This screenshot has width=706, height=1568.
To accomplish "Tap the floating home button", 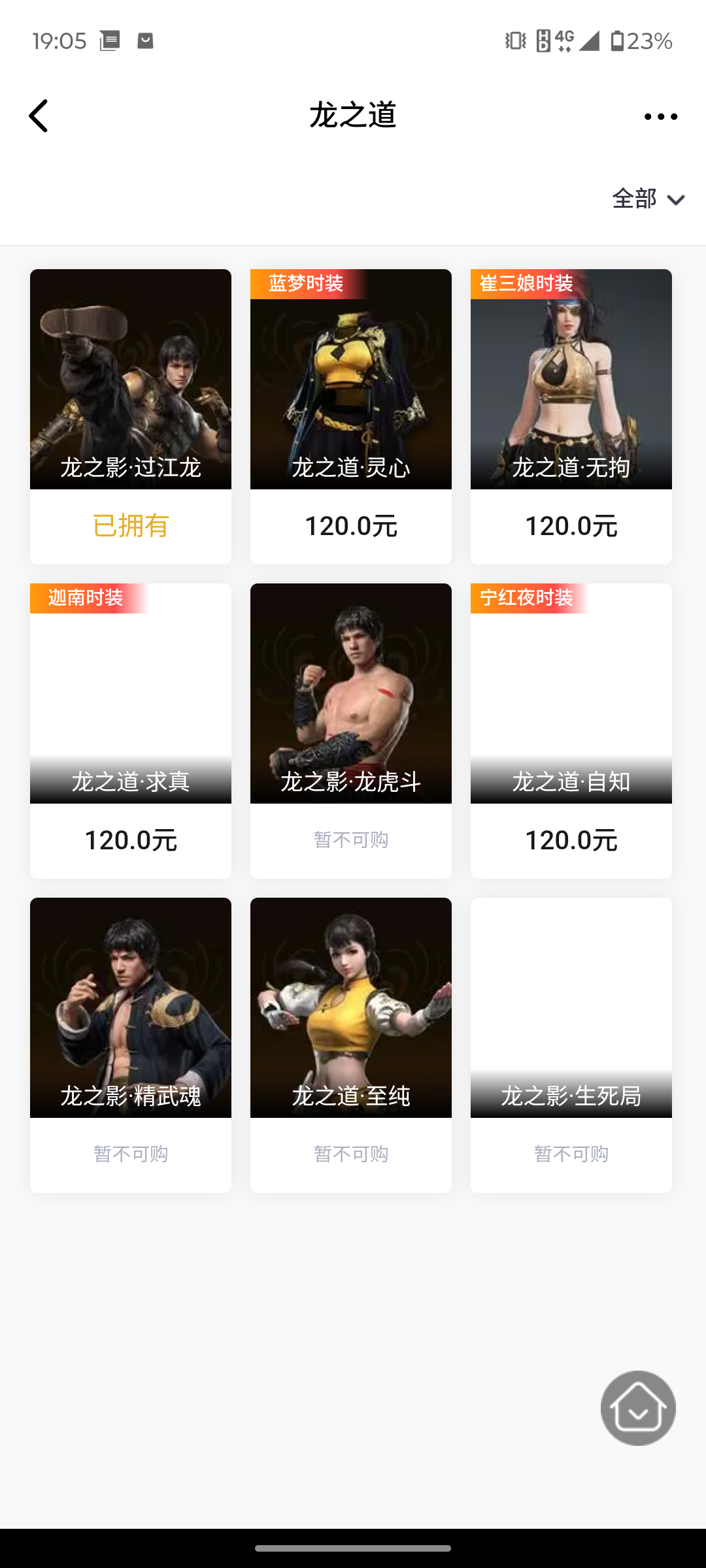I will point(638,1408).
